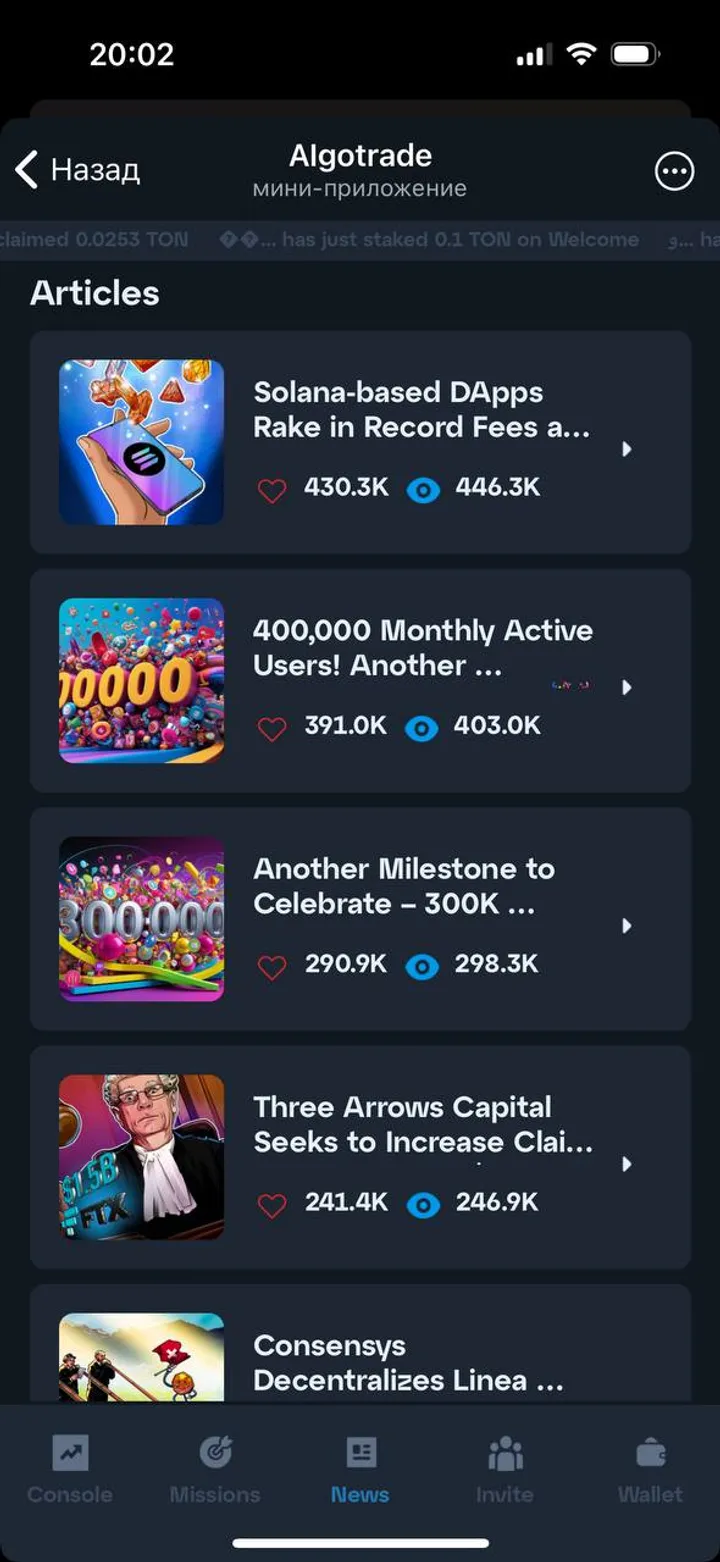720x1562 pixels.
Task: Like the Solana-based DApps article
Action: [272, 490]
